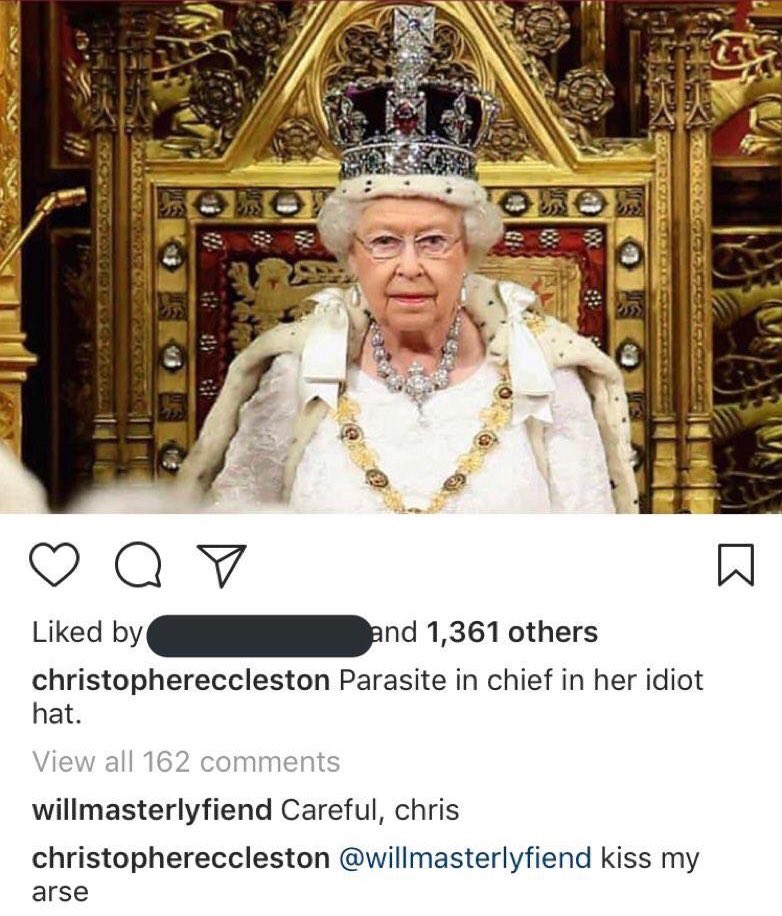The image size is (782, 916).
Task: Bookmark this post
Action: 735,568
